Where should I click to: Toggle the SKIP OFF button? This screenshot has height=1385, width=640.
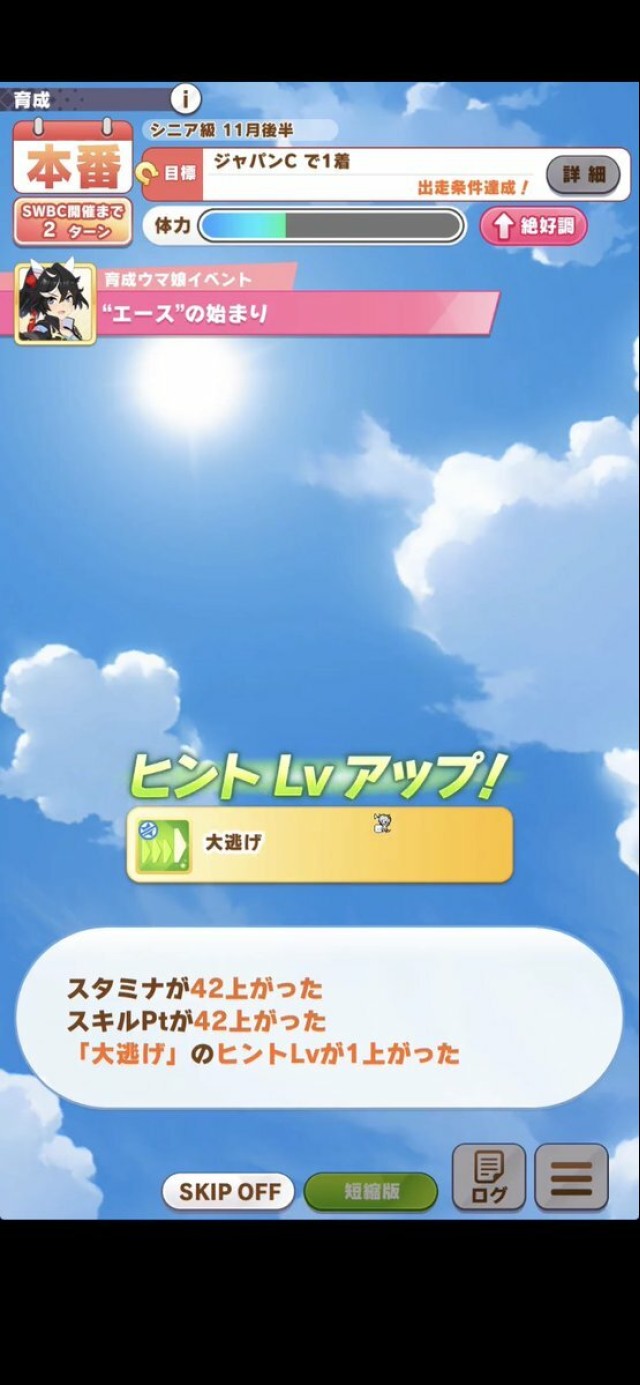pos(228,1191)
